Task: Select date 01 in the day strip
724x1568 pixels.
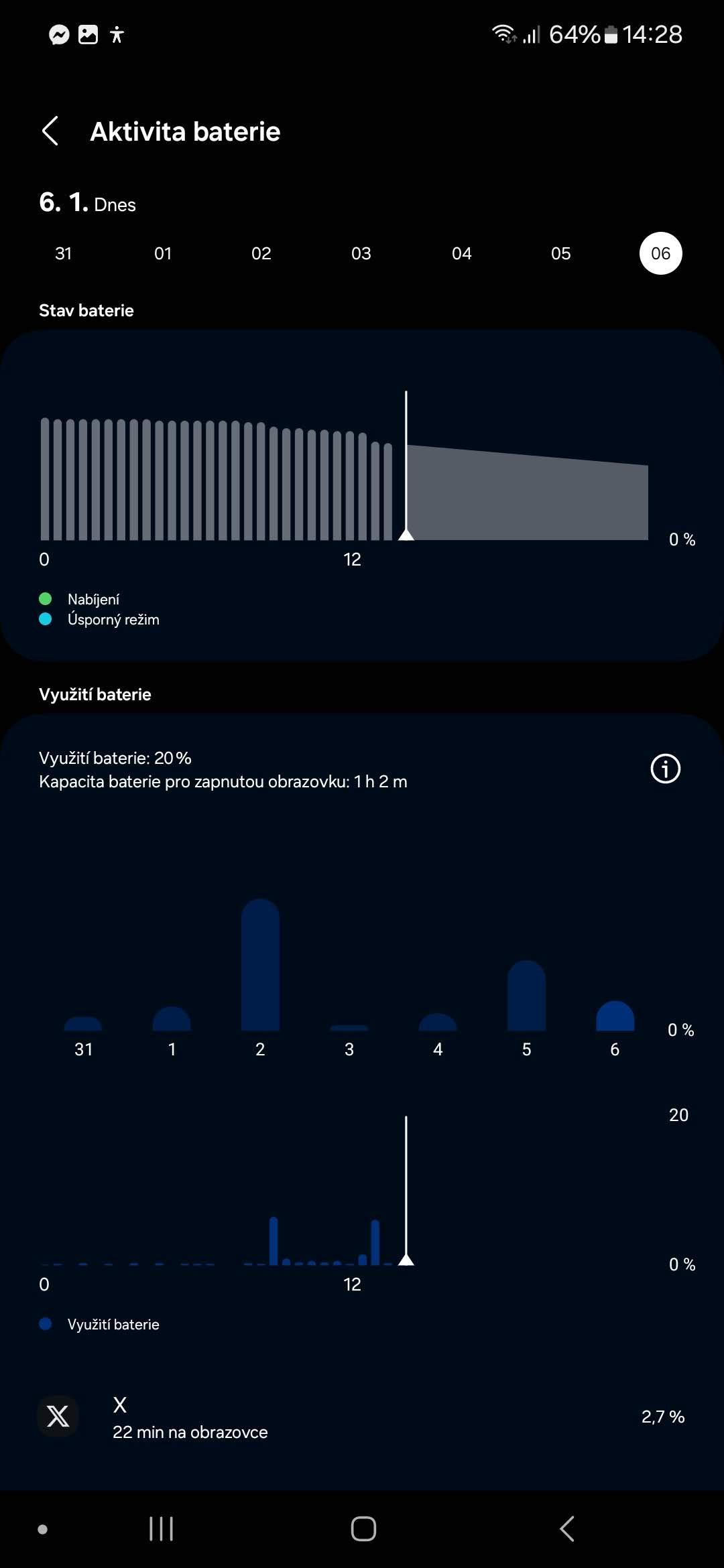Action: (x=163, y=253)
